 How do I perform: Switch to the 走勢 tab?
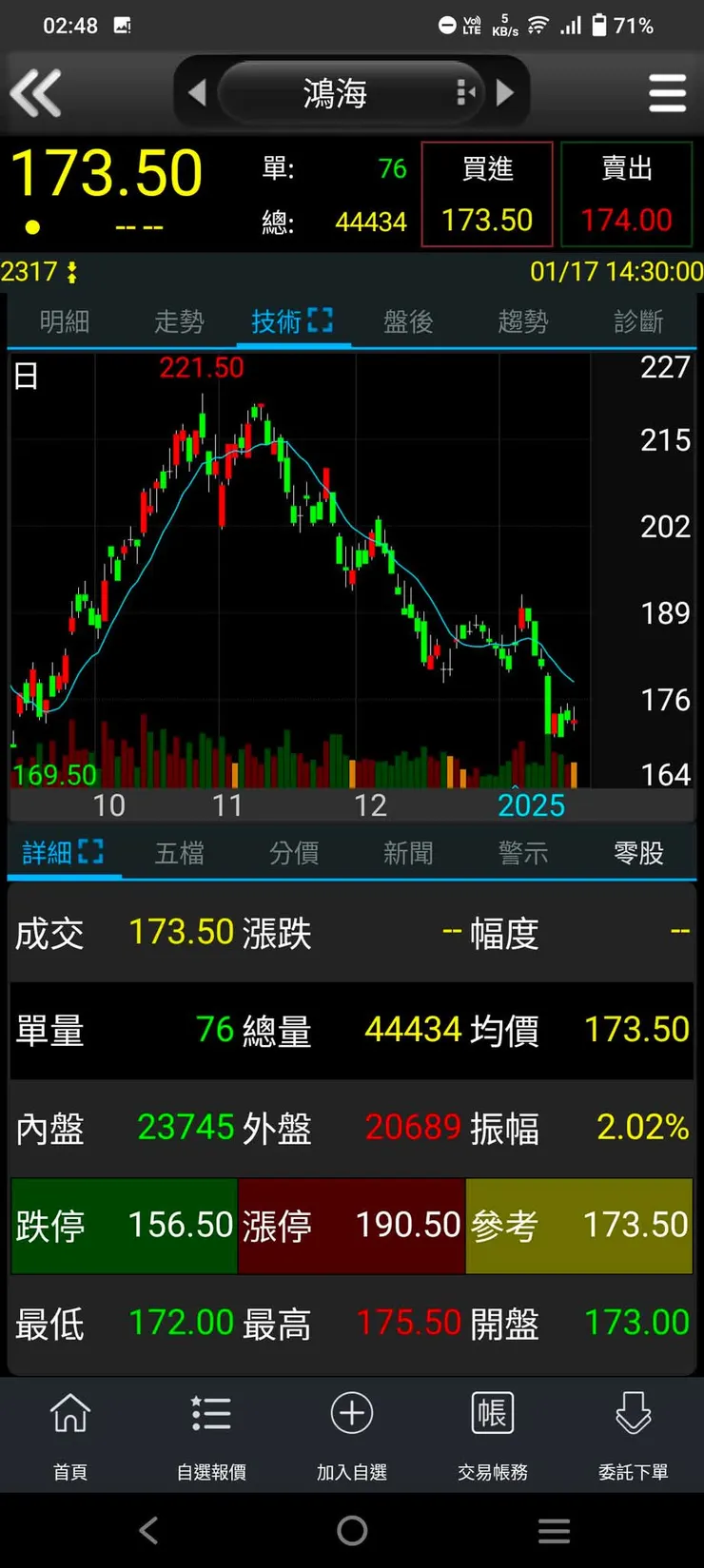pos(179,321)
